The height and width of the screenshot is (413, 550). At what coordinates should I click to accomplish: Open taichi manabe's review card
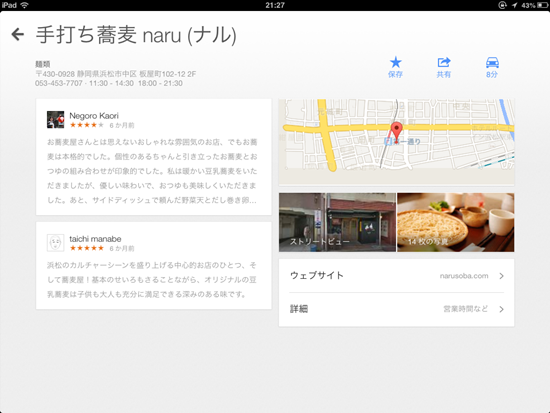(x=154, y=266)
